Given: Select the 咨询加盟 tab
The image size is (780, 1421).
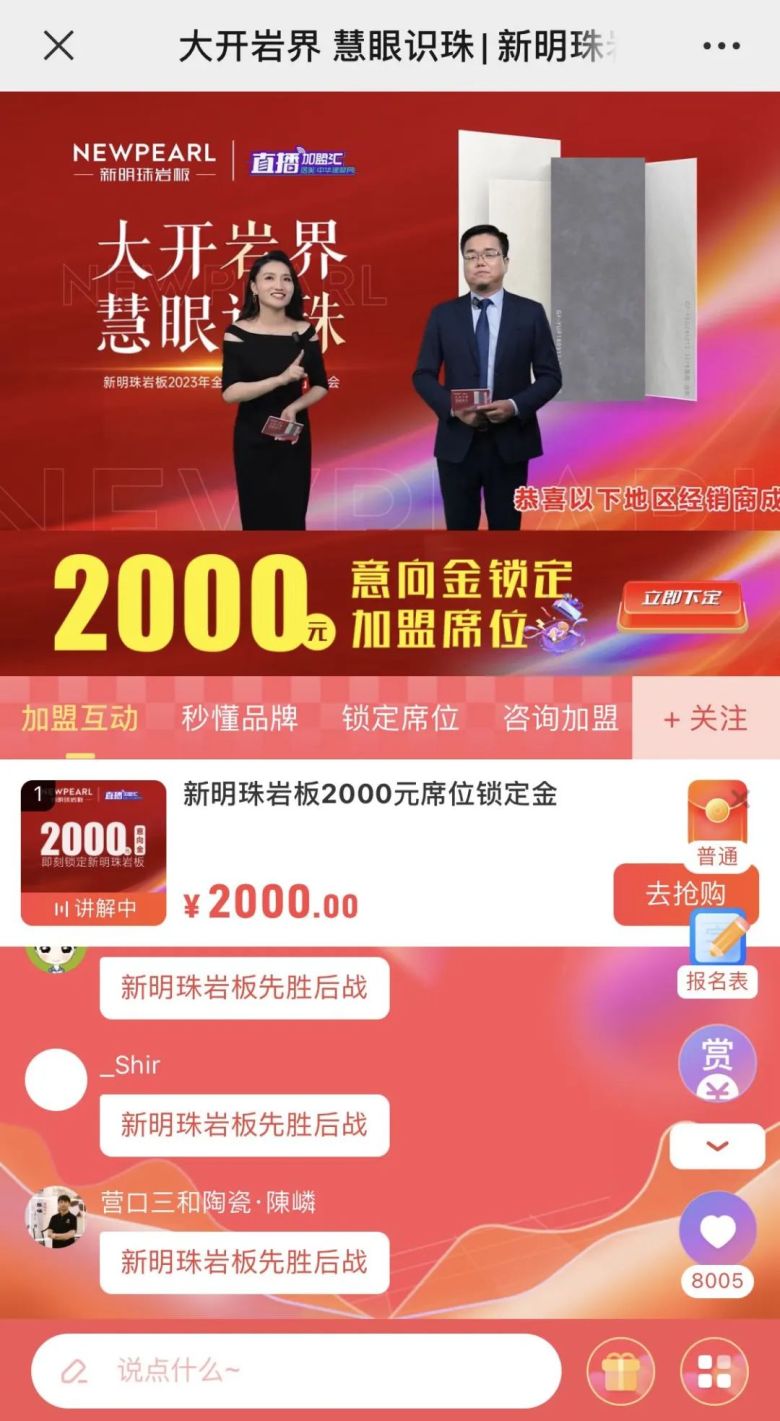Looking at the screenshot, I should (x=560, y=718).
